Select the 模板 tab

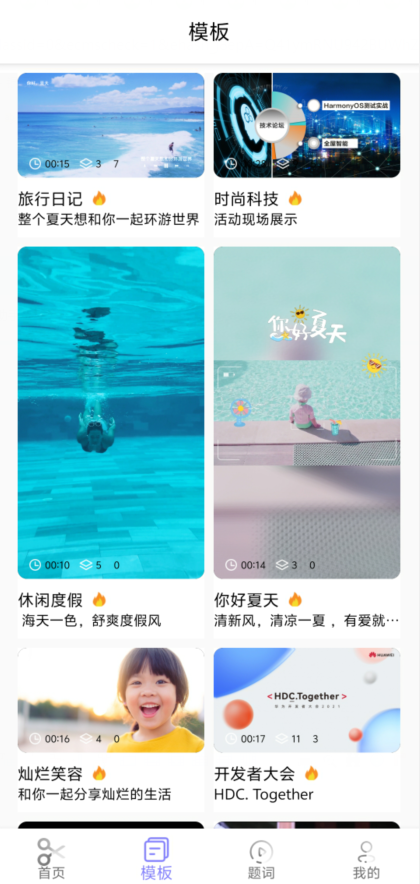tap(156, 859)
